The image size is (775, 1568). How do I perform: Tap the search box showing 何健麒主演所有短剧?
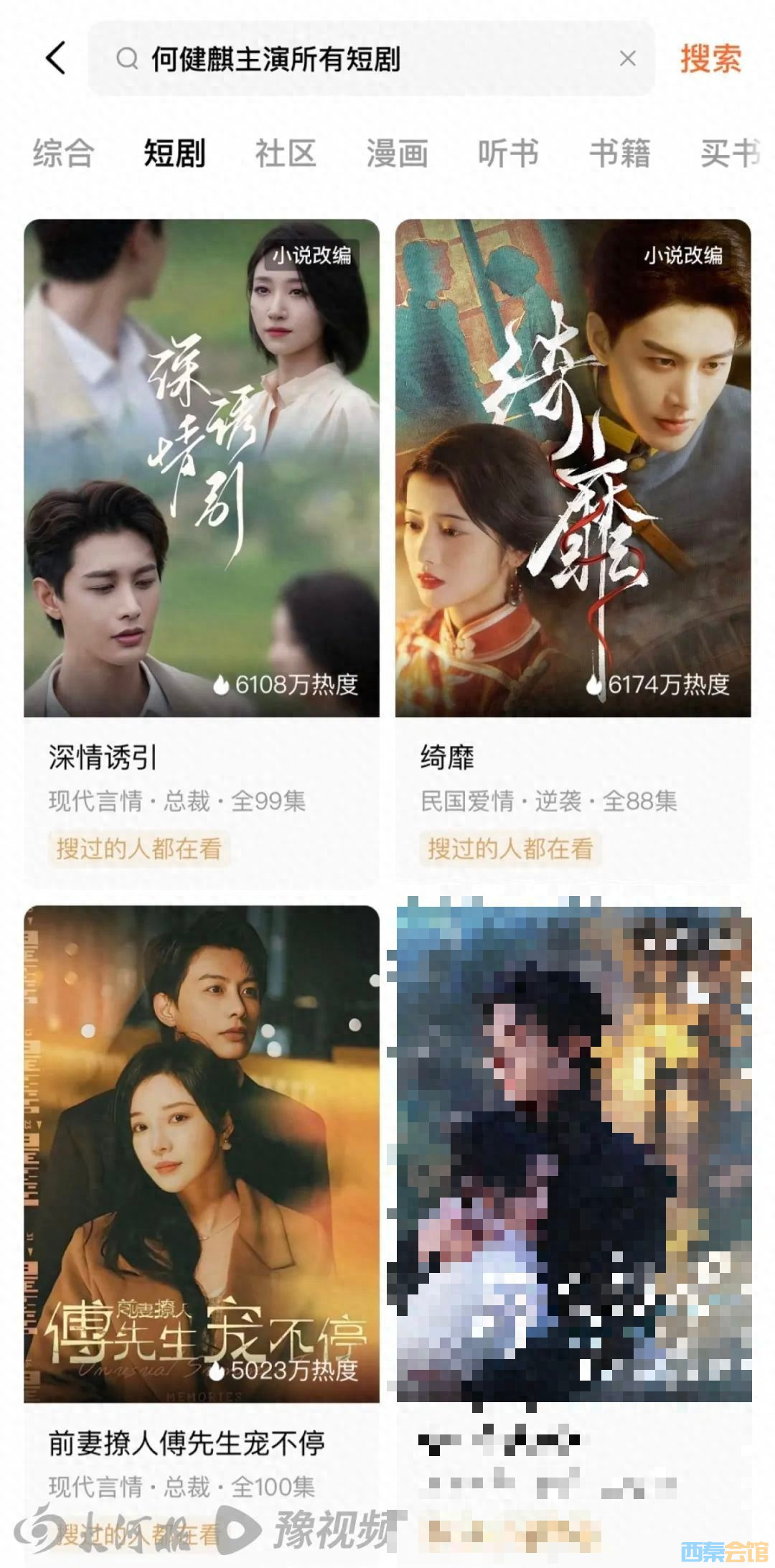pos(359,59)
